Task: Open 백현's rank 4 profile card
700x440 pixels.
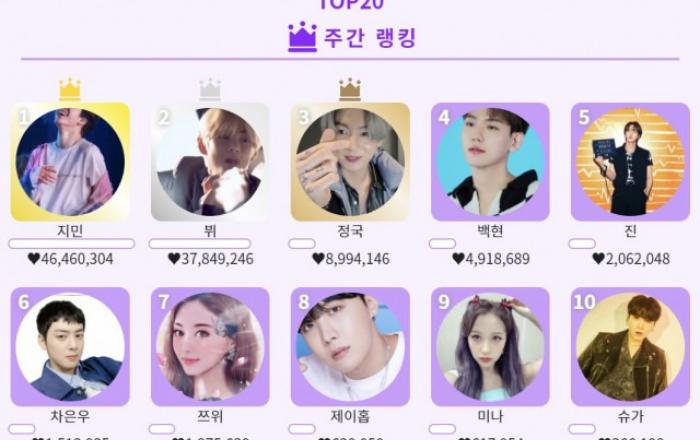Action: pyautogui.click(x=490, y=161)
